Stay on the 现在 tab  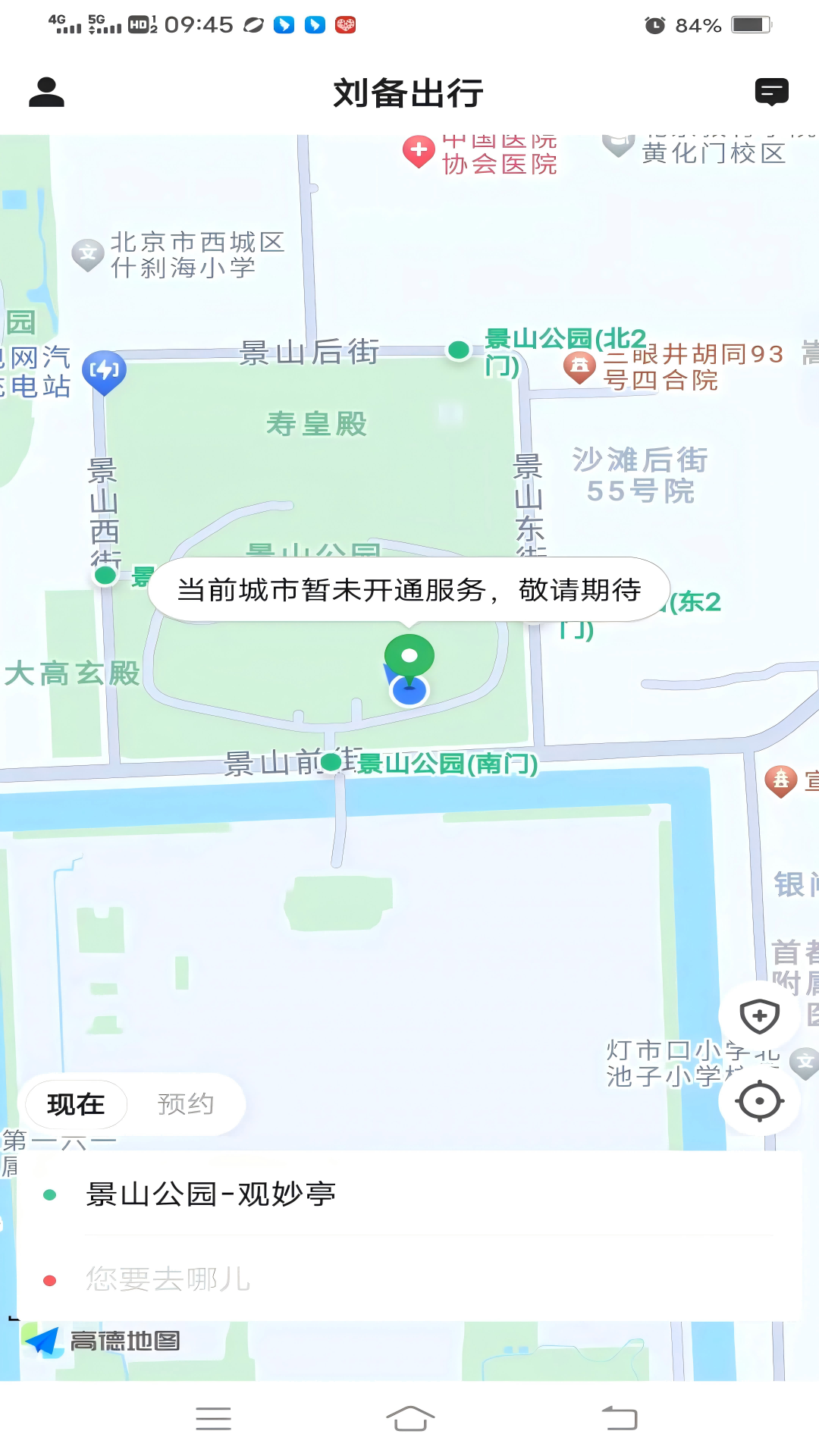pos(75,1104)
